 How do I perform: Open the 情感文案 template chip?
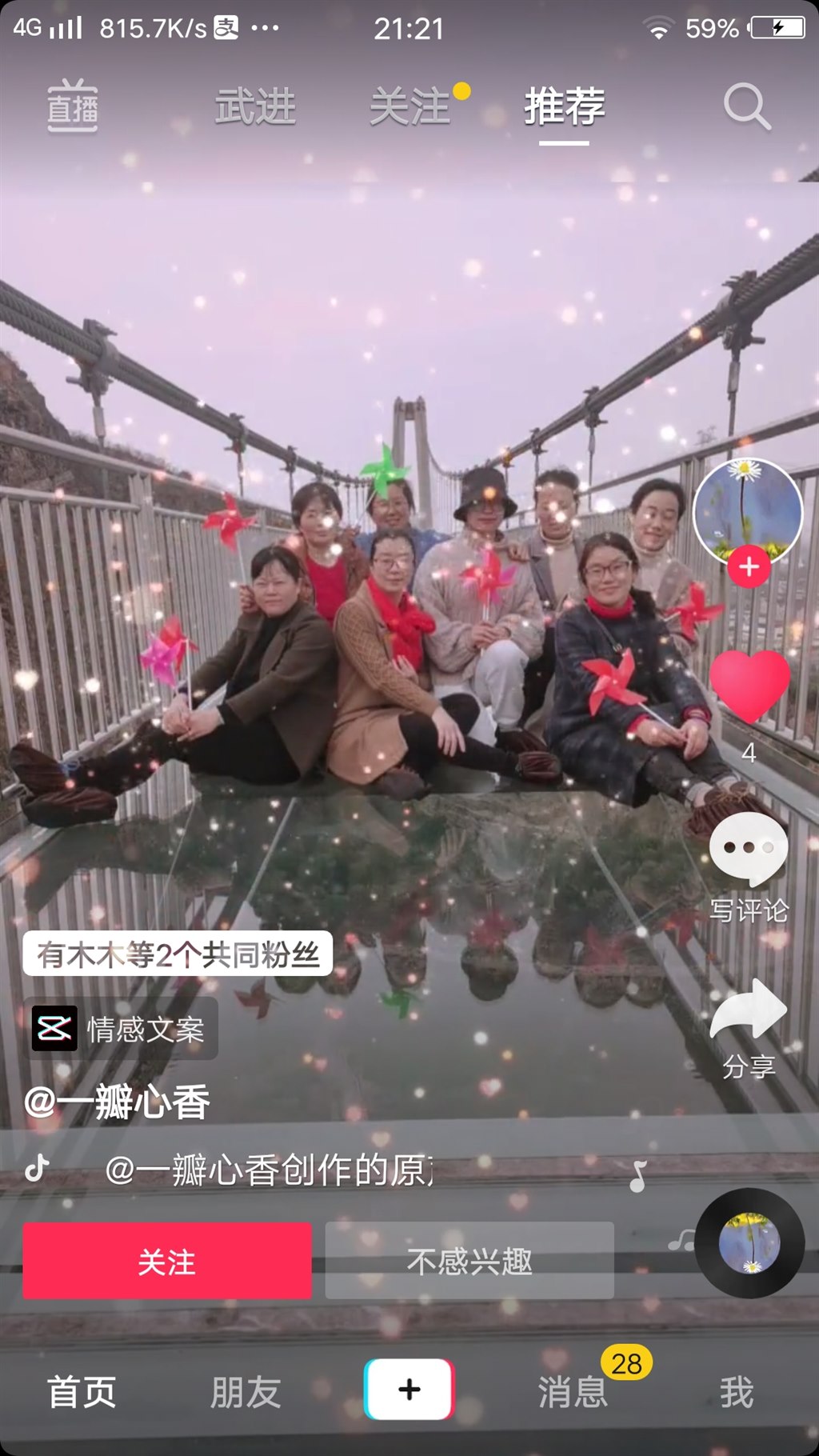tap(121, 1029)
